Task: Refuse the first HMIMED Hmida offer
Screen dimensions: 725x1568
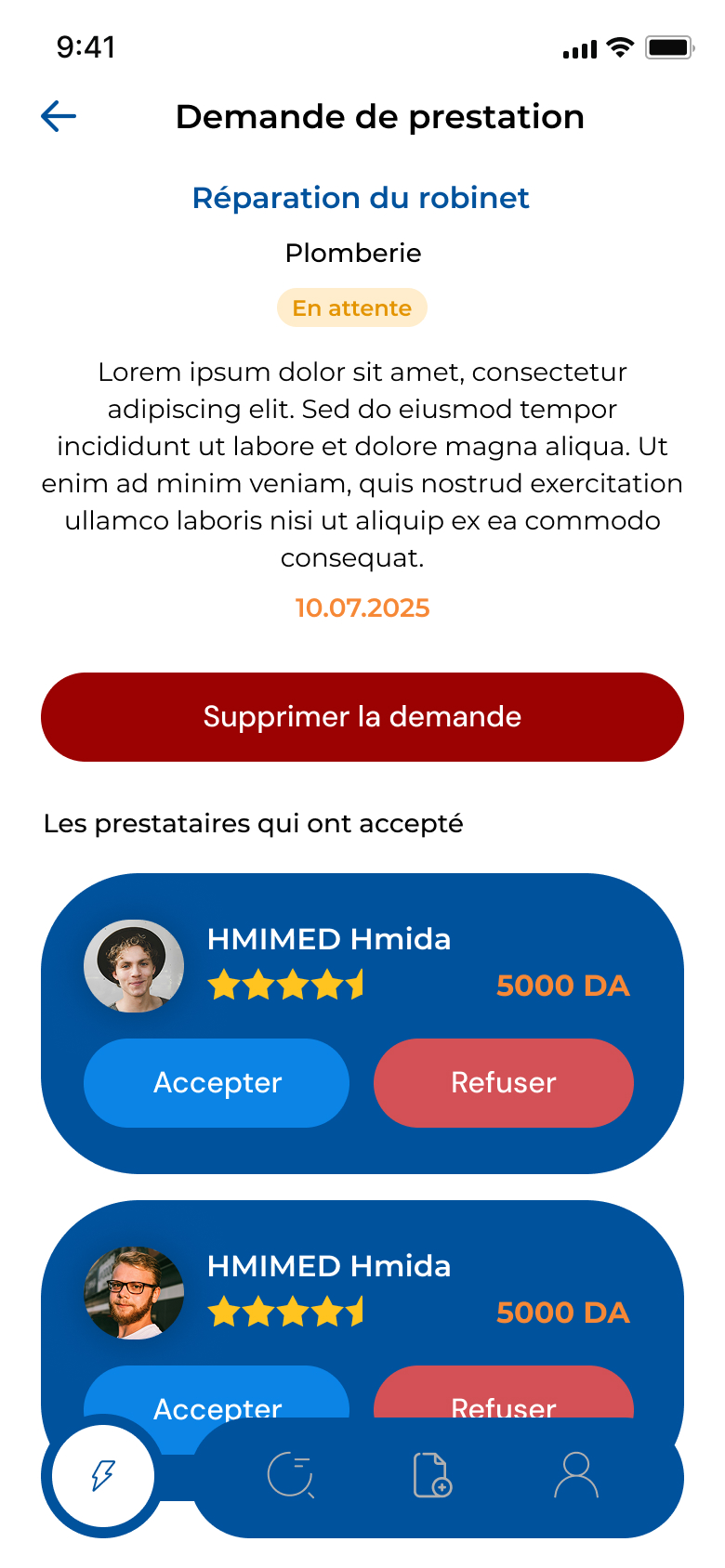Action: 503,1083
